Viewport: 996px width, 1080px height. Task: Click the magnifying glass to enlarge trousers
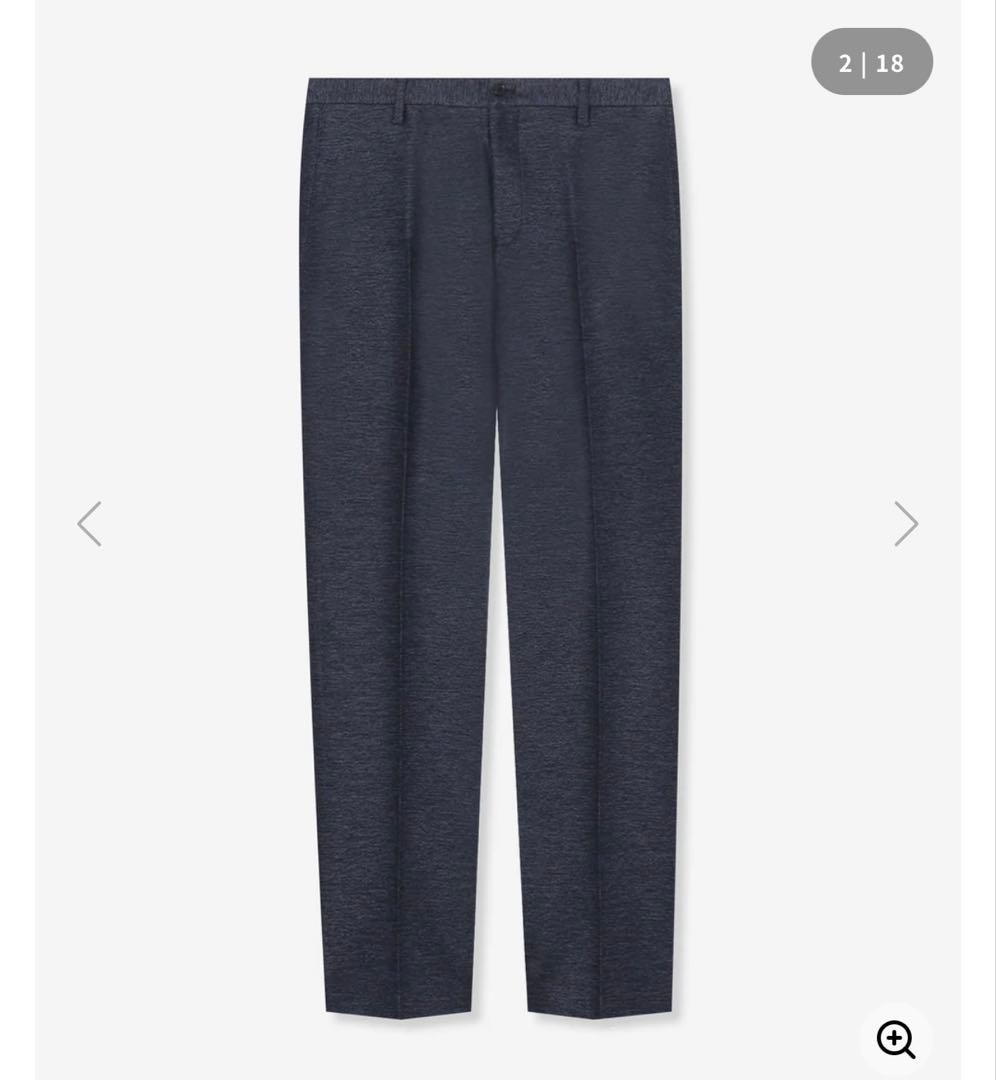pyautogui.click(x=896, y=1039)
